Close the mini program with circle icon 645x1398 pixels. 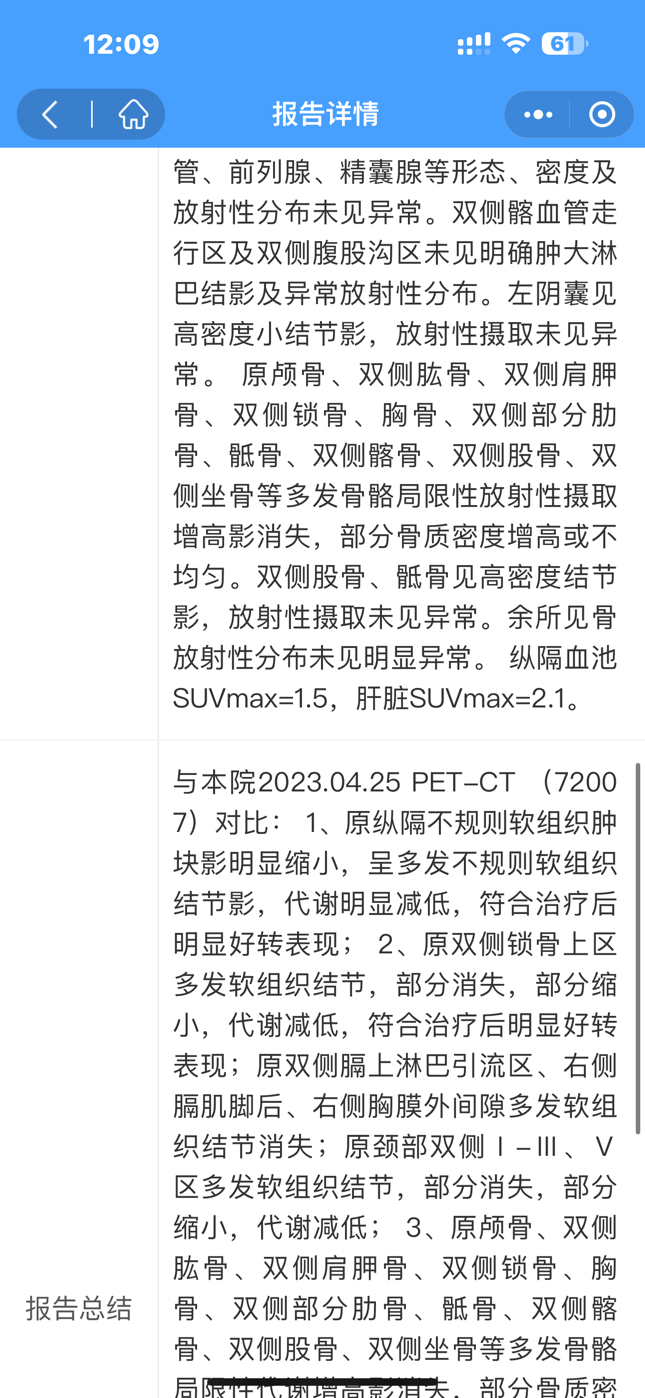pyautogui.click(x=602, y=114)
